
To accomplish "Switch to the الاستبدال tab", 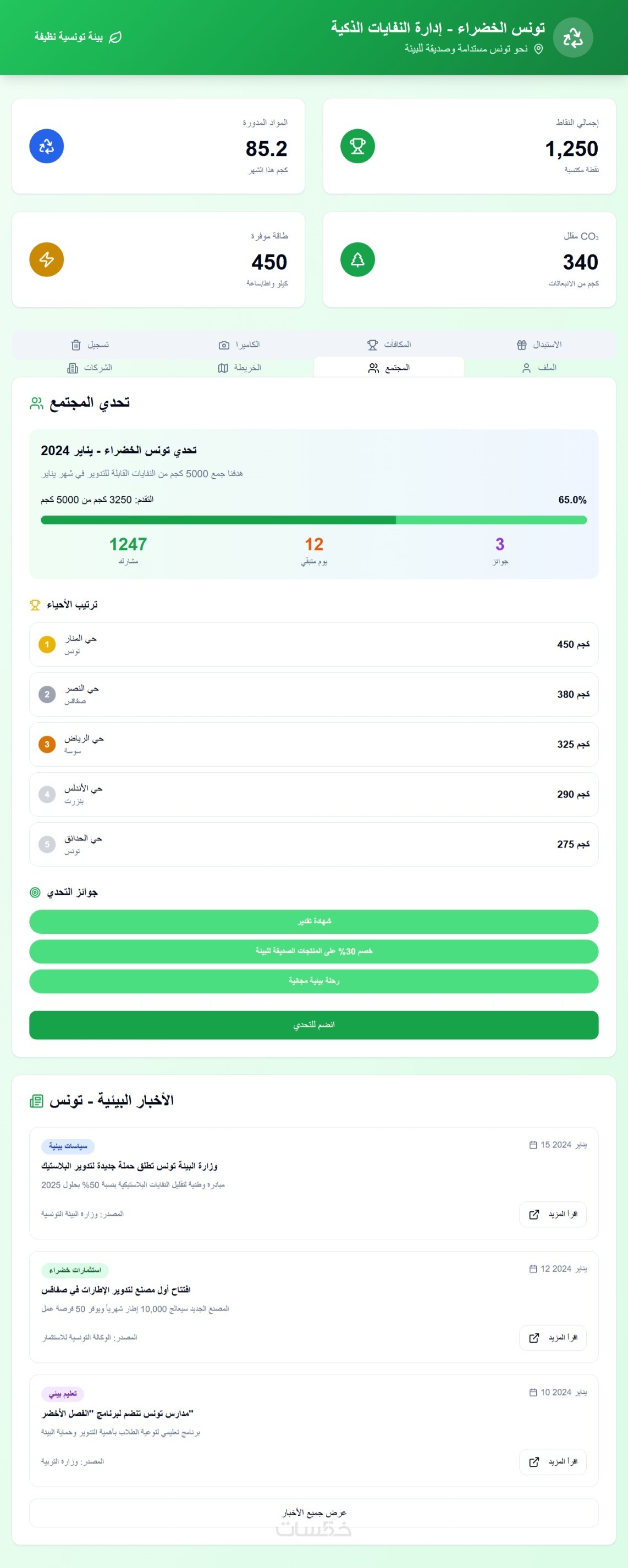I will (x=539, y=345).
